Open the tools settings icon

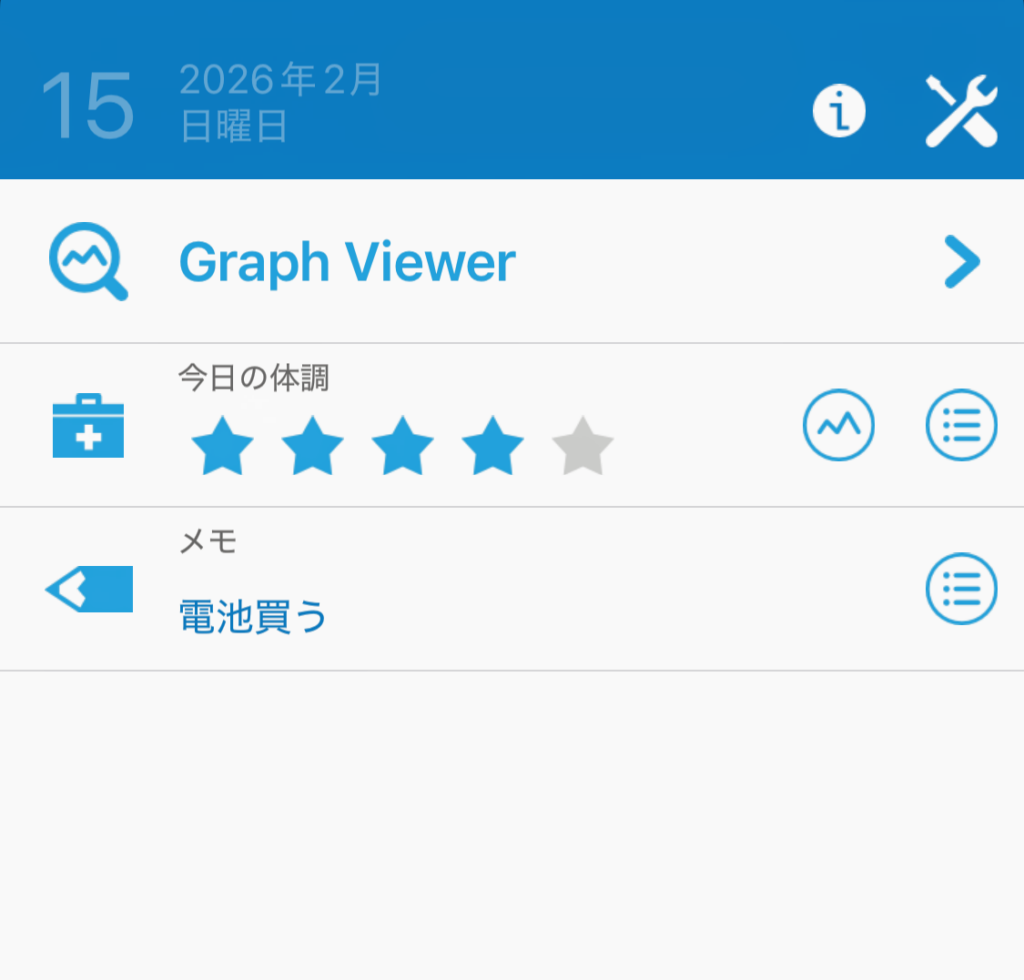point(961,110)
